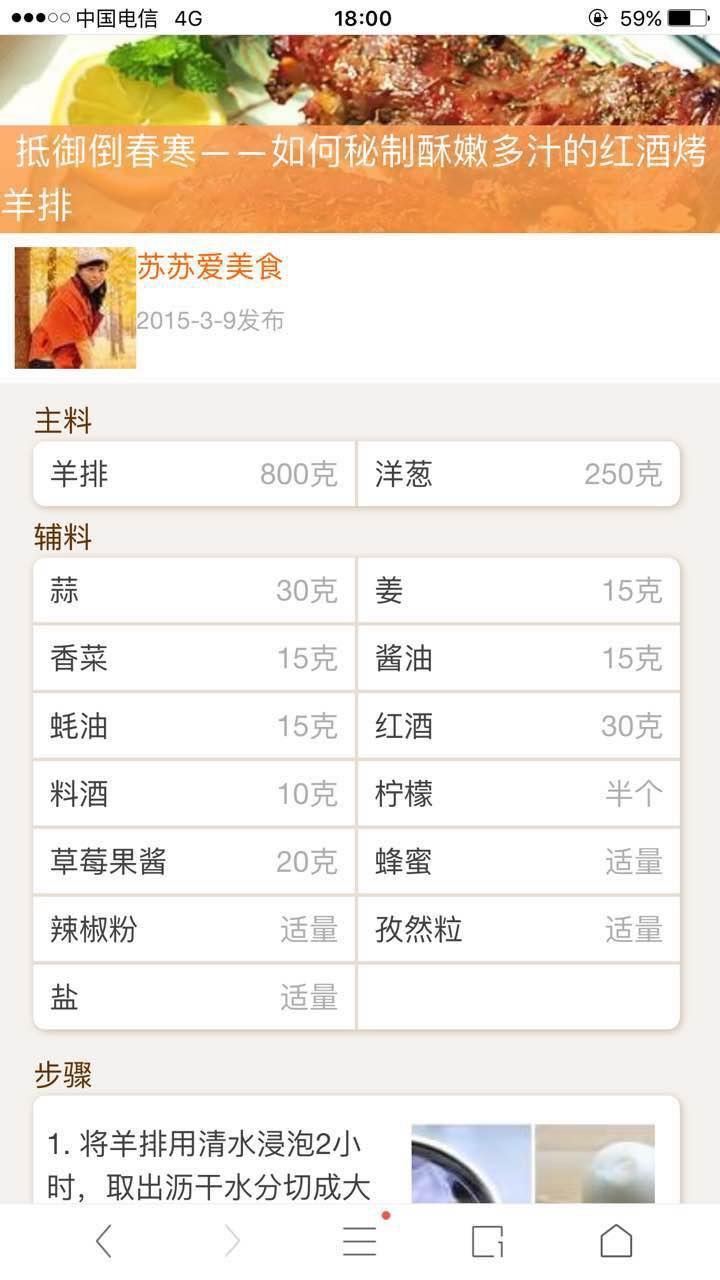This screenshot has height=1280, width=720.
Task: Open author 苏苏爱美食's profile
Action: (210, 267)
